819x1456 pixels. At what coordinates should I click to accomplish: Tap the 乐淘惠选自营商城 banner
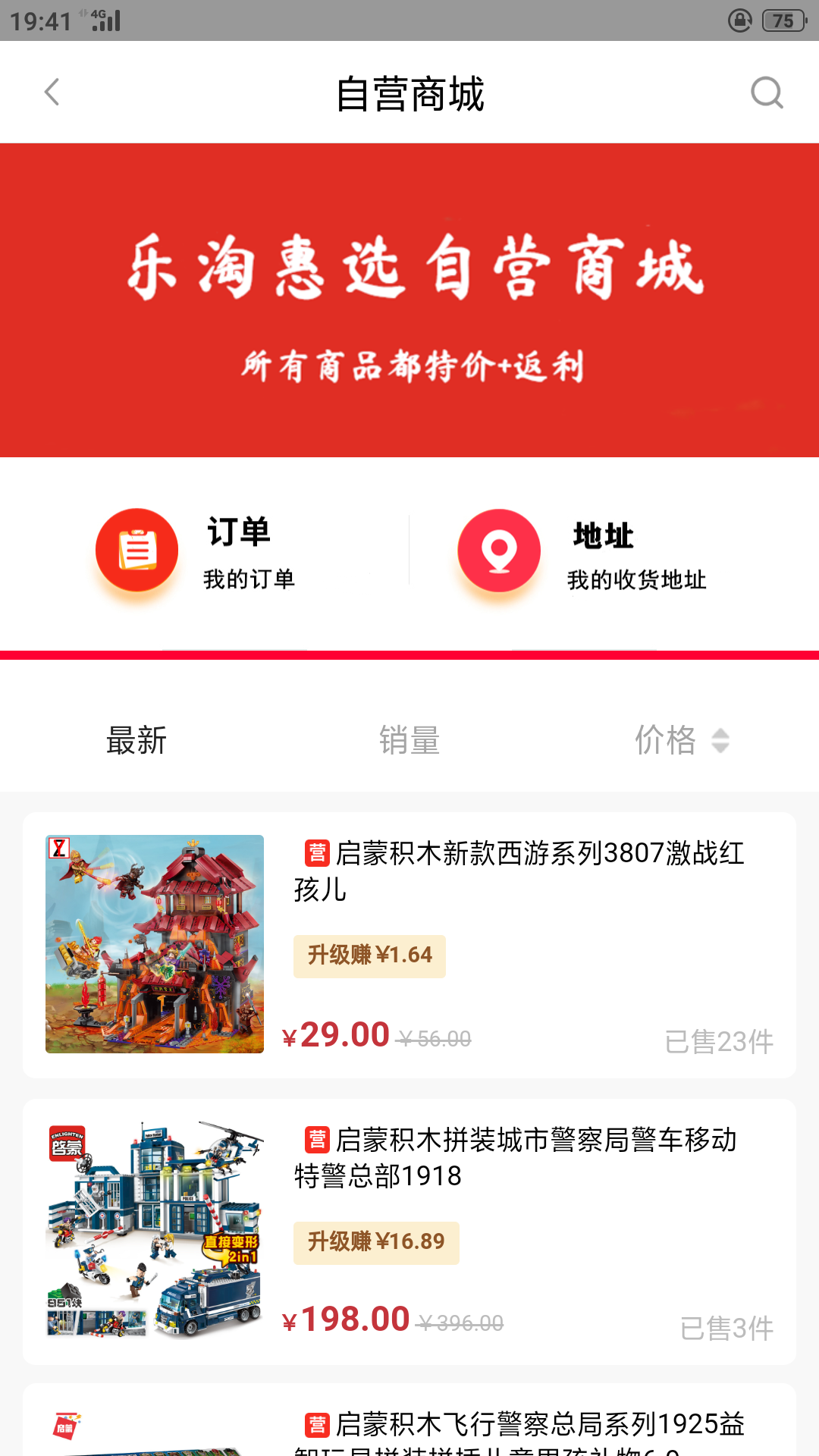point(409,300)
